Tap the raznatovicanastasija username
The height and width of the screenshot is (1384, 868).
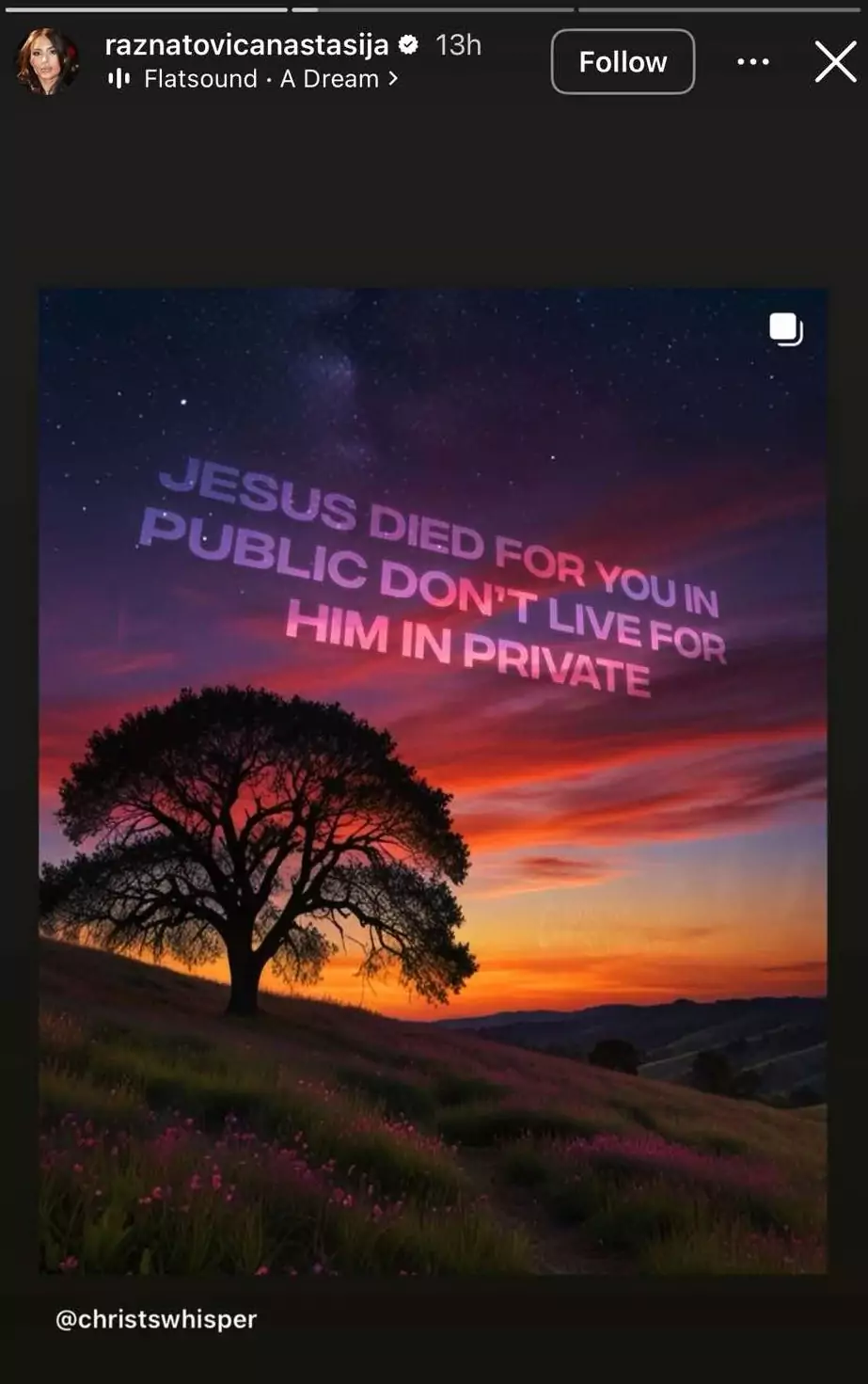[246, 44]
